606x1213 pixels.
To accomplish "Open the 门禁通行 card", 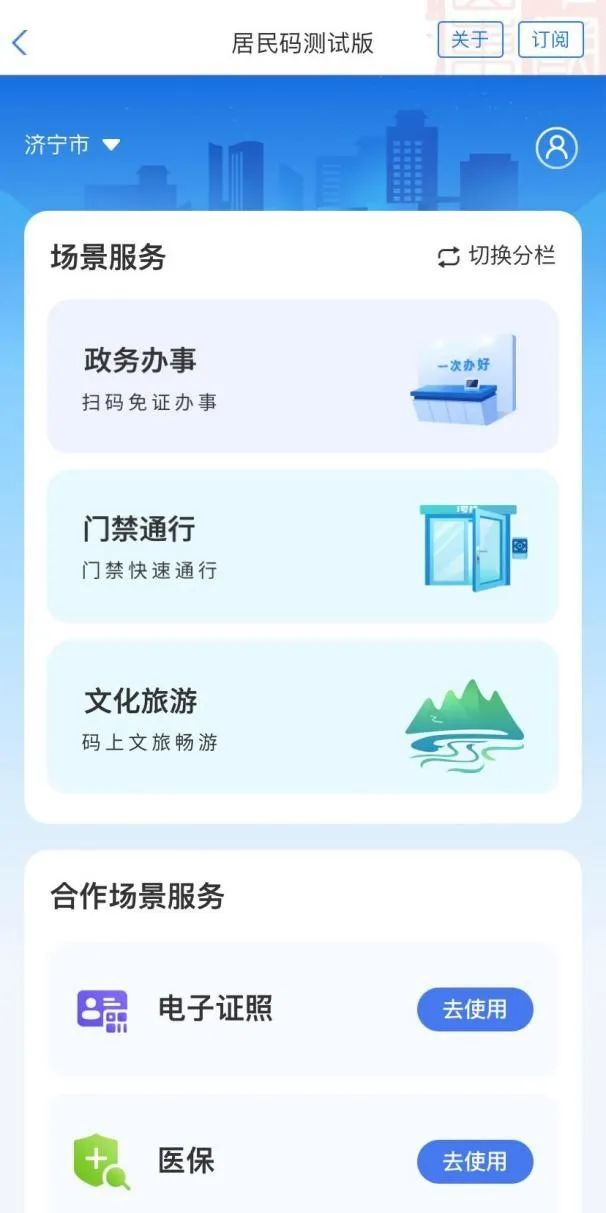I will click(303, 546).
